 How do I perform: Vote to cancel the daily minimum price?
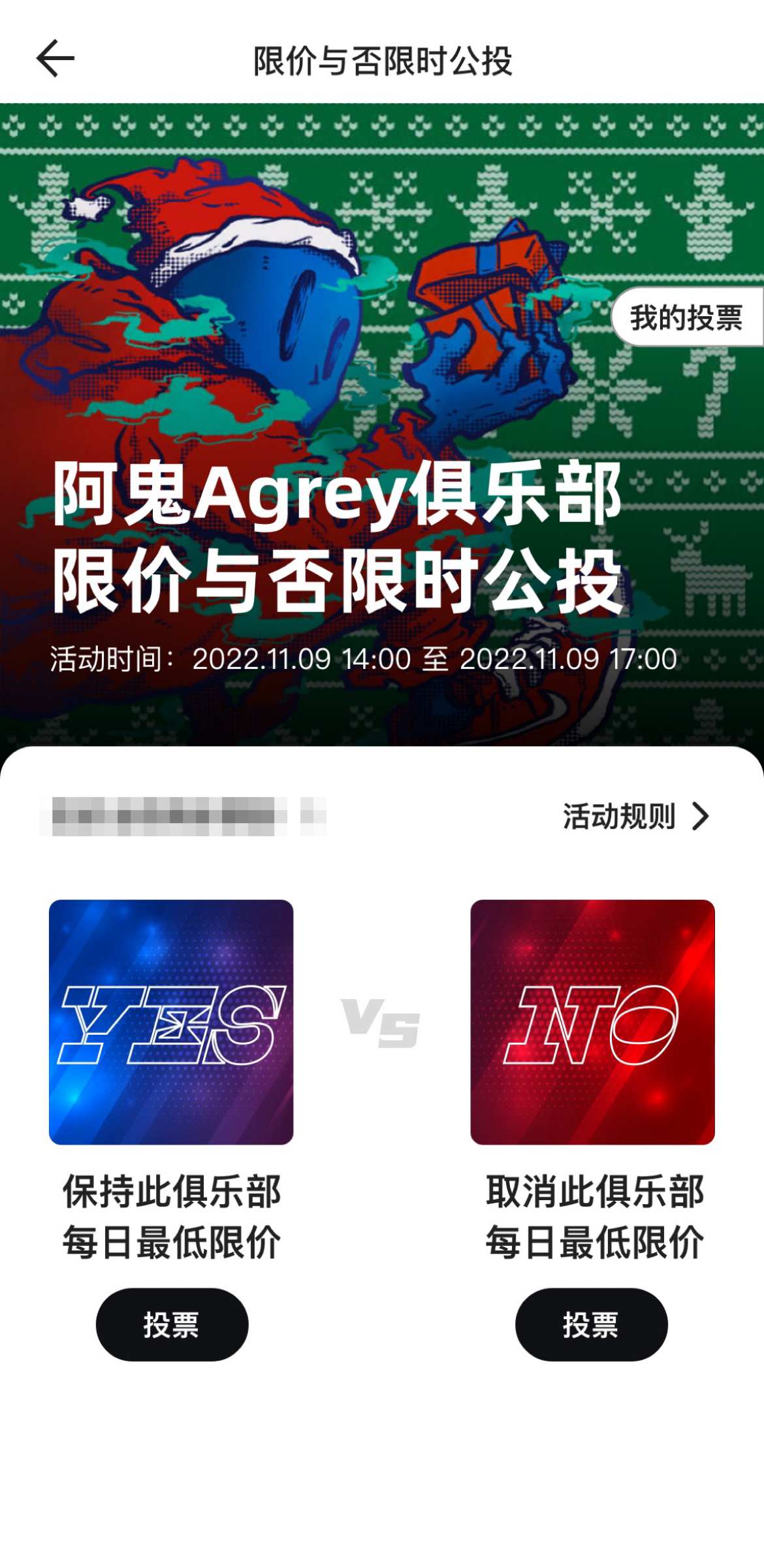point(591,1325)
